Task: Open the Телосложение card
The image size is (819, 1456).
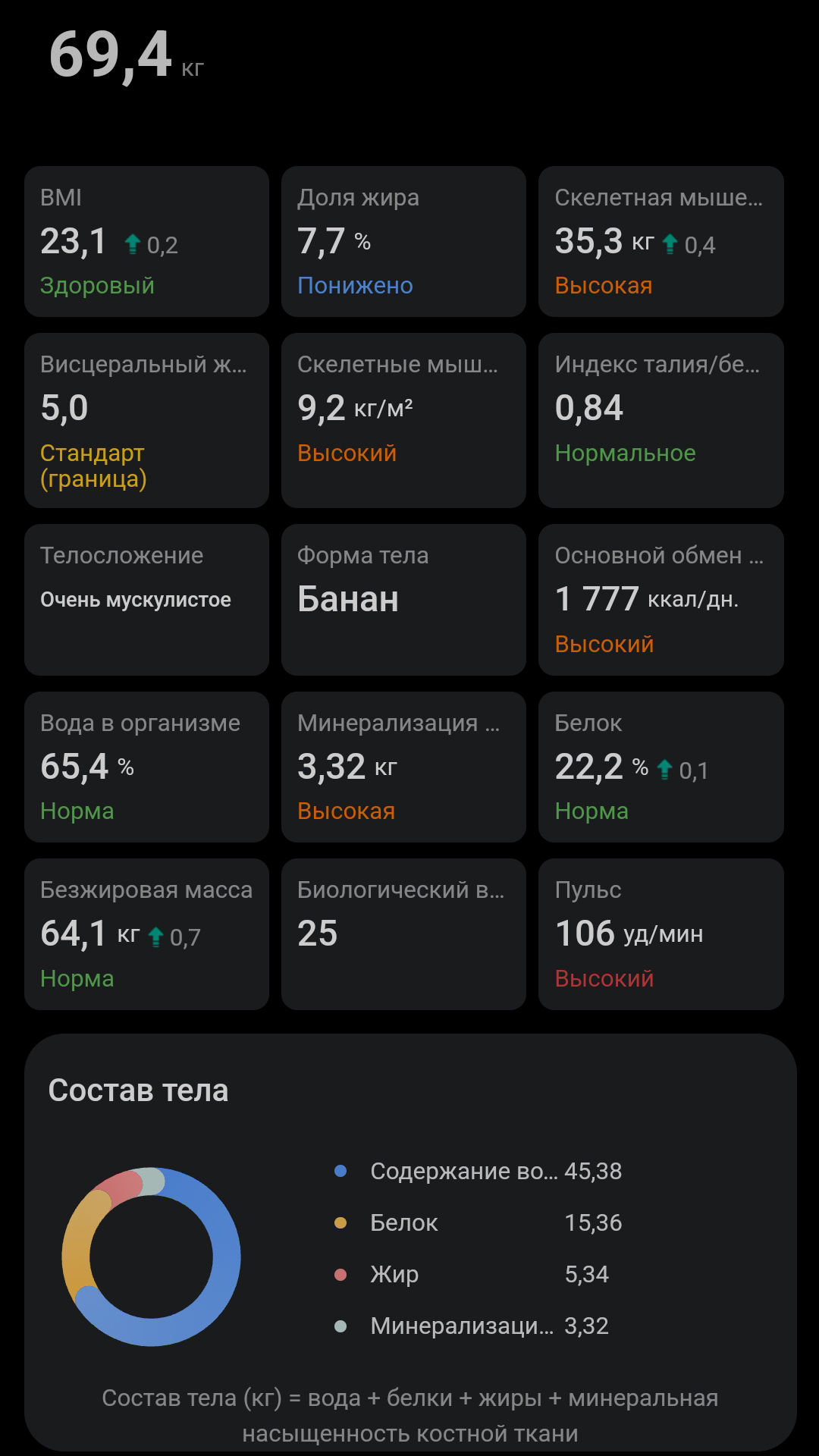Action: click(146, 599)
